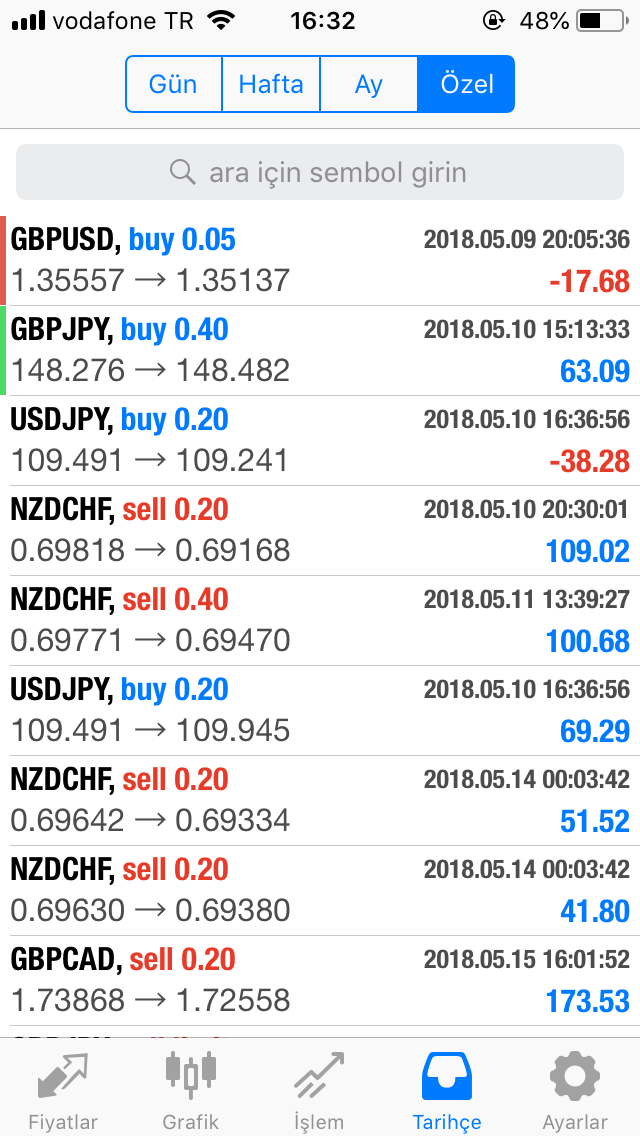Select the Özel custom period
Image resolution: width=640 pixels, height=1136 pixels.
[x=466, y=84]
